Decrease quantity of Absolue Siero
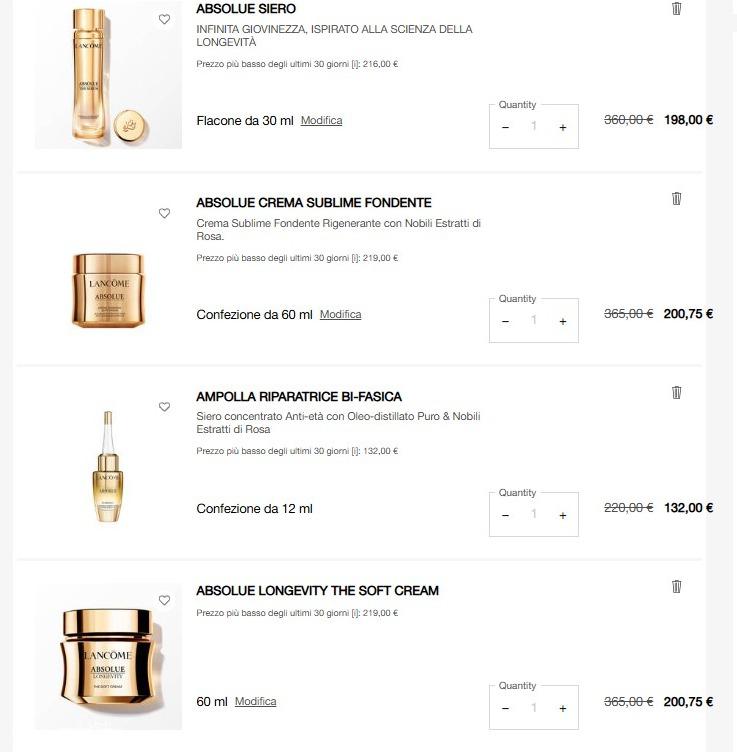The image size is (737, 752). (x=505, y=127)
